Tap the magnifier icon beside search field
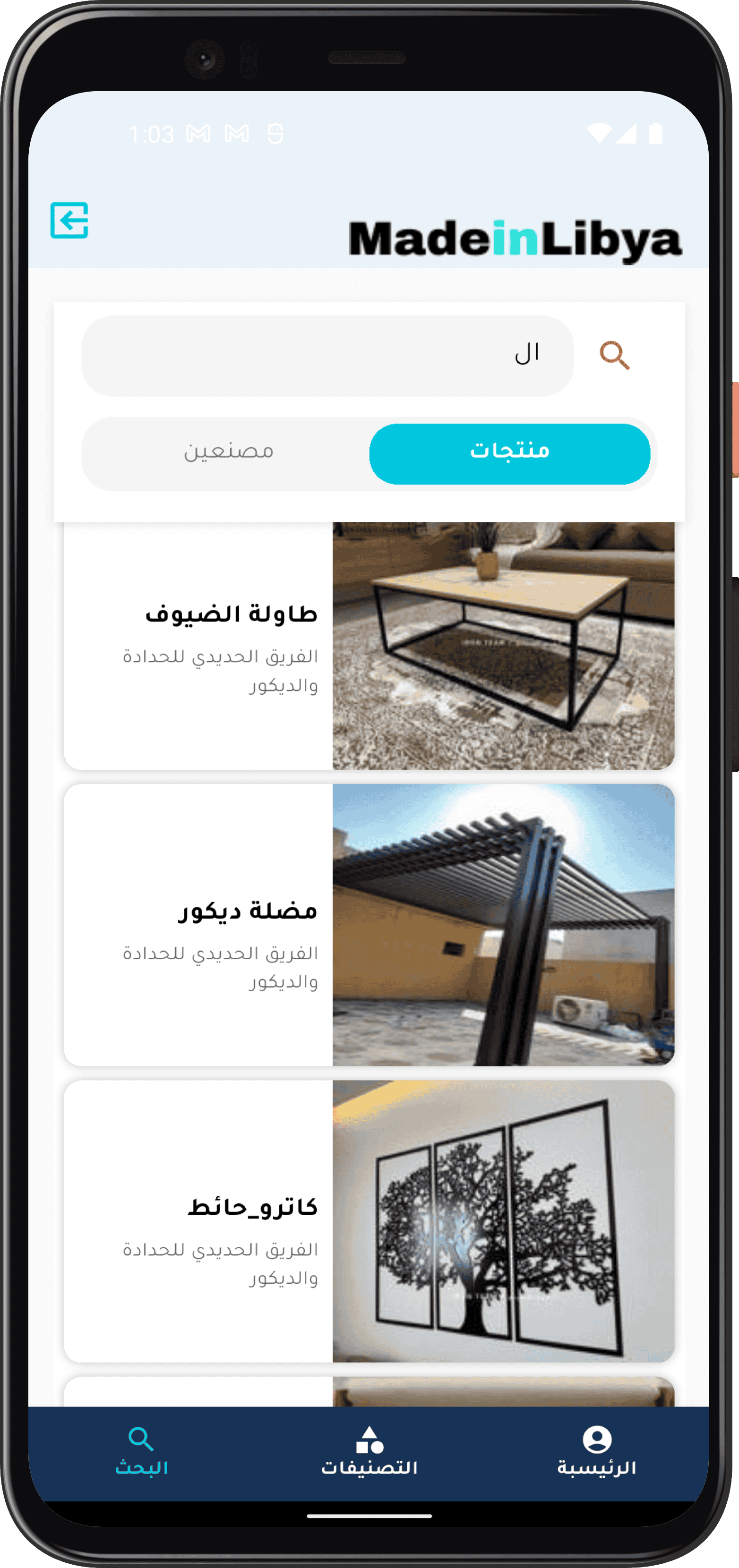Viewport: 739px width, 1568px height. point(614,356)
